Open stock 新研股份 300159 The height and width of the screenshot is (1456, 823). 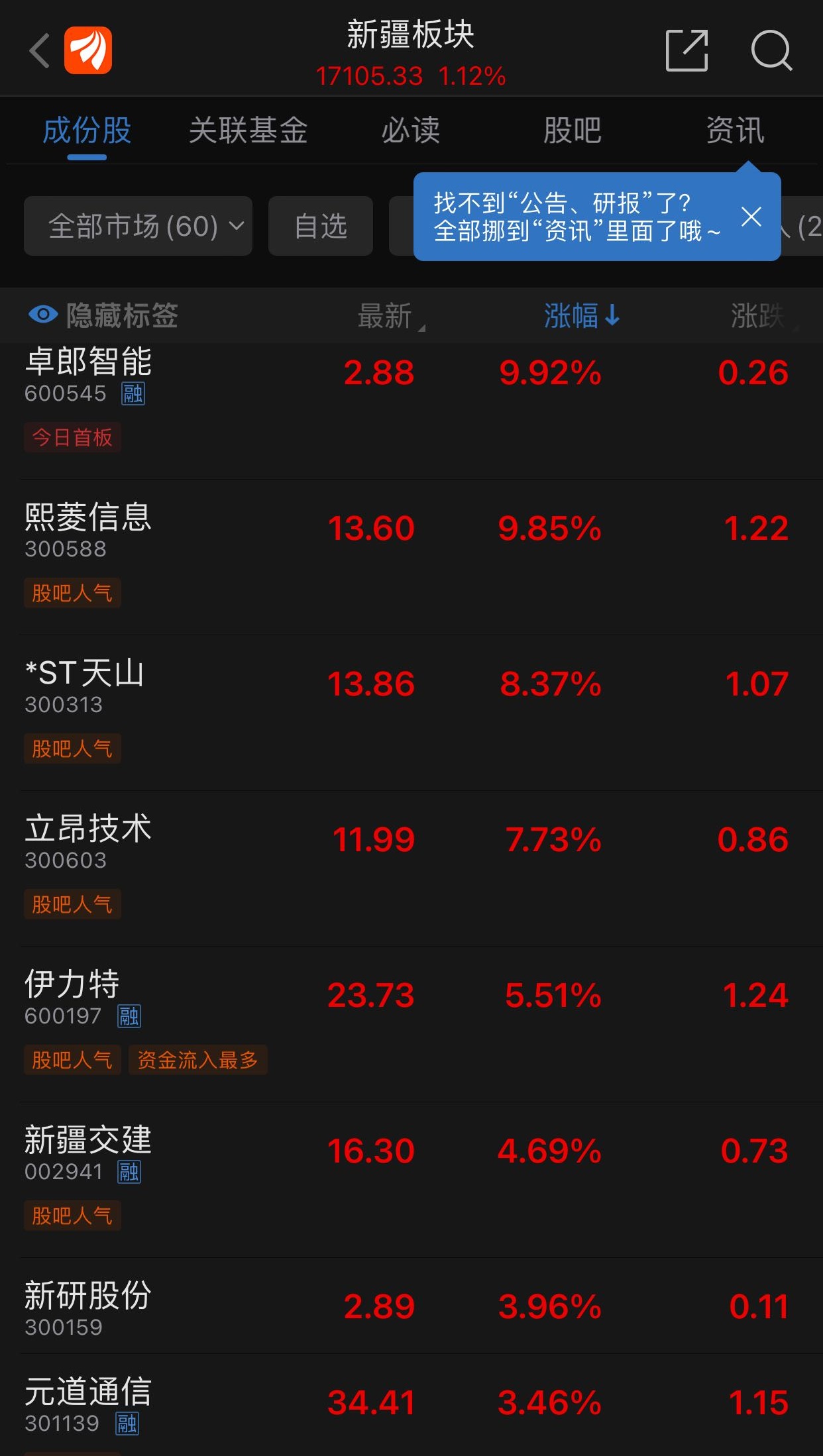pos(411,1306)
